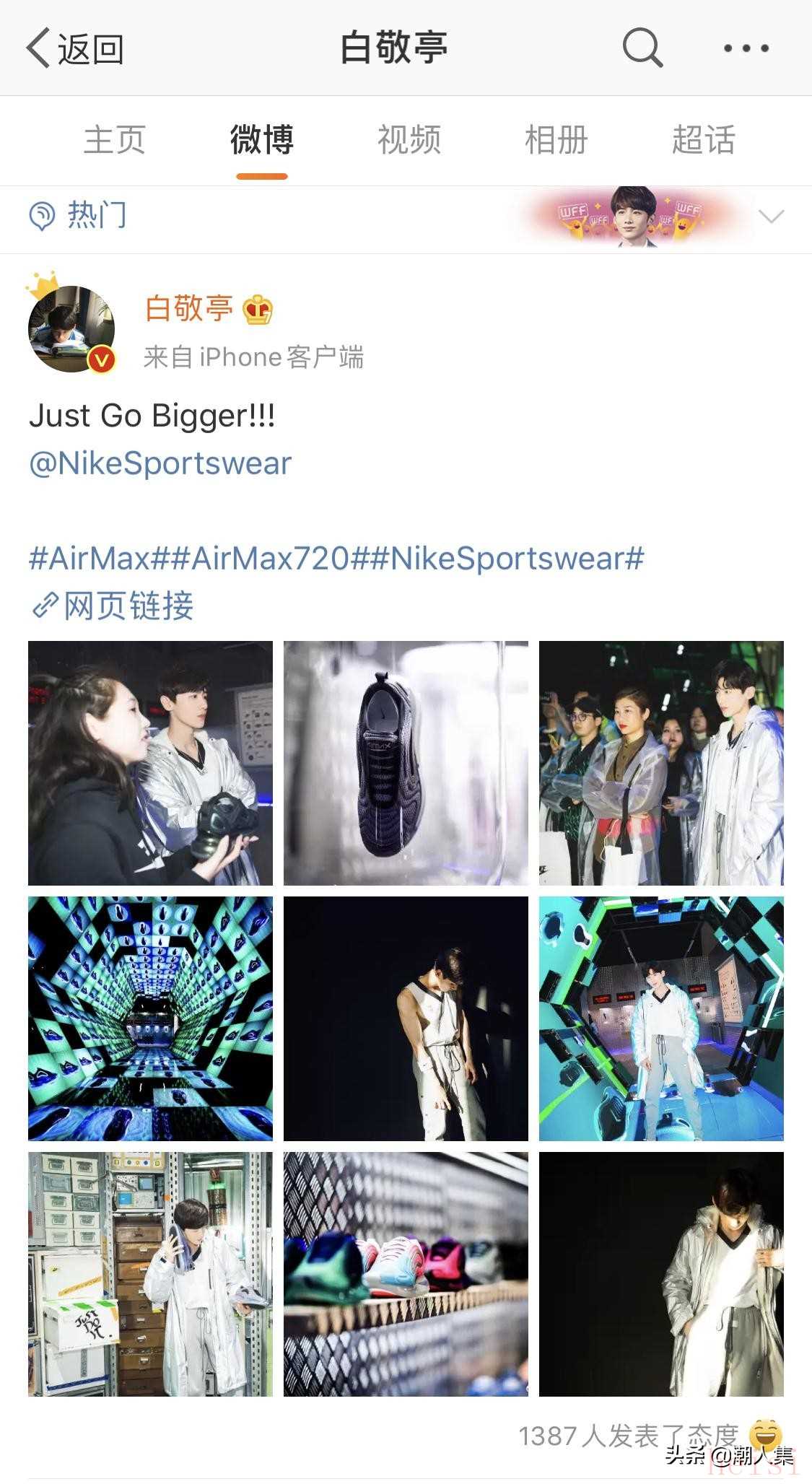812x1484 pixels.
Task: Switch to the 超话 tab
Action: (x=704, y=140)
